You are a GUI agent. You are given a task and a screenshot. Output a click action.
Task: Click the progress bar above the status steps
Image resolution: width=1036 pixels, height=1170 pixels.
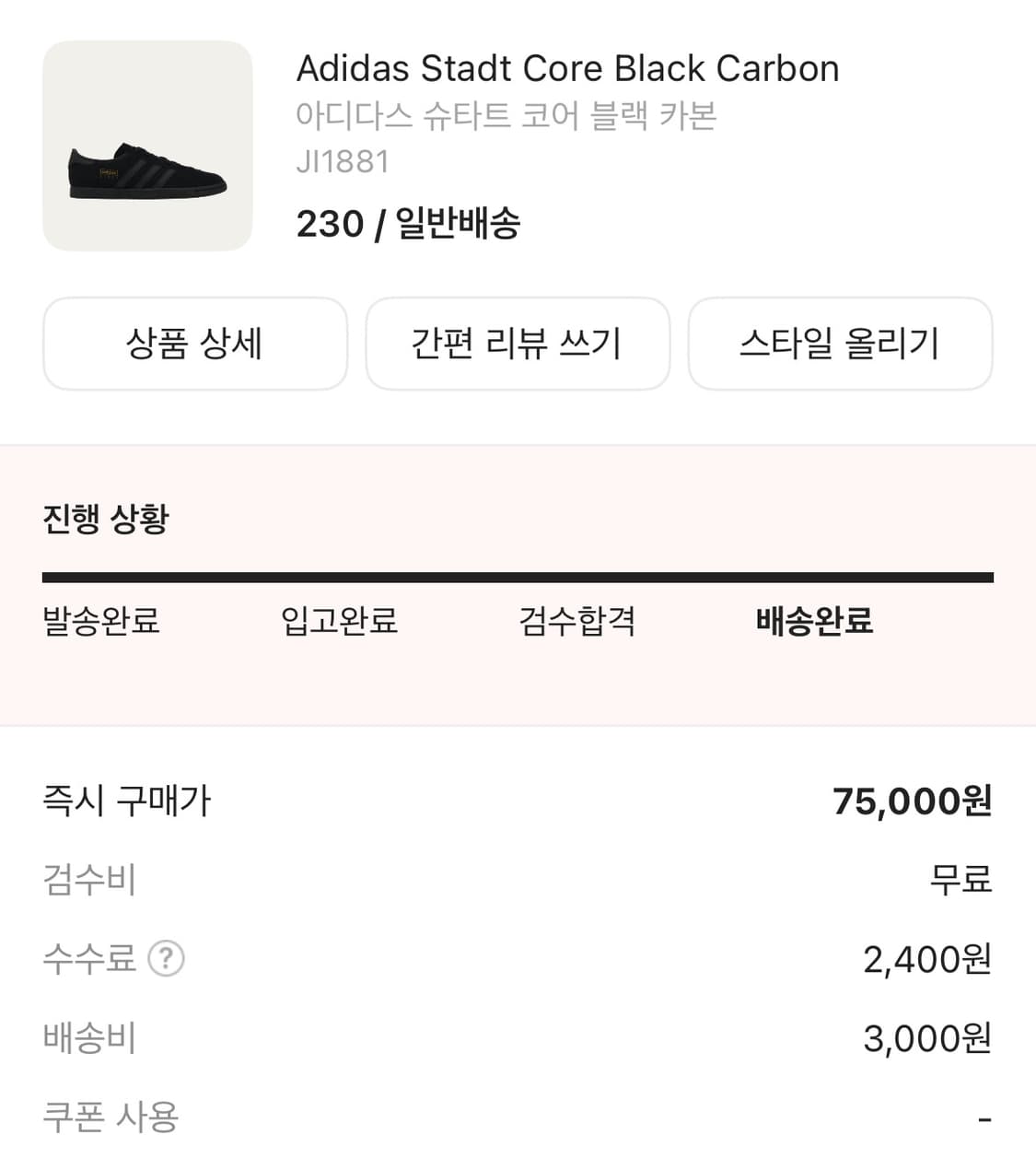tap(518, 576)
